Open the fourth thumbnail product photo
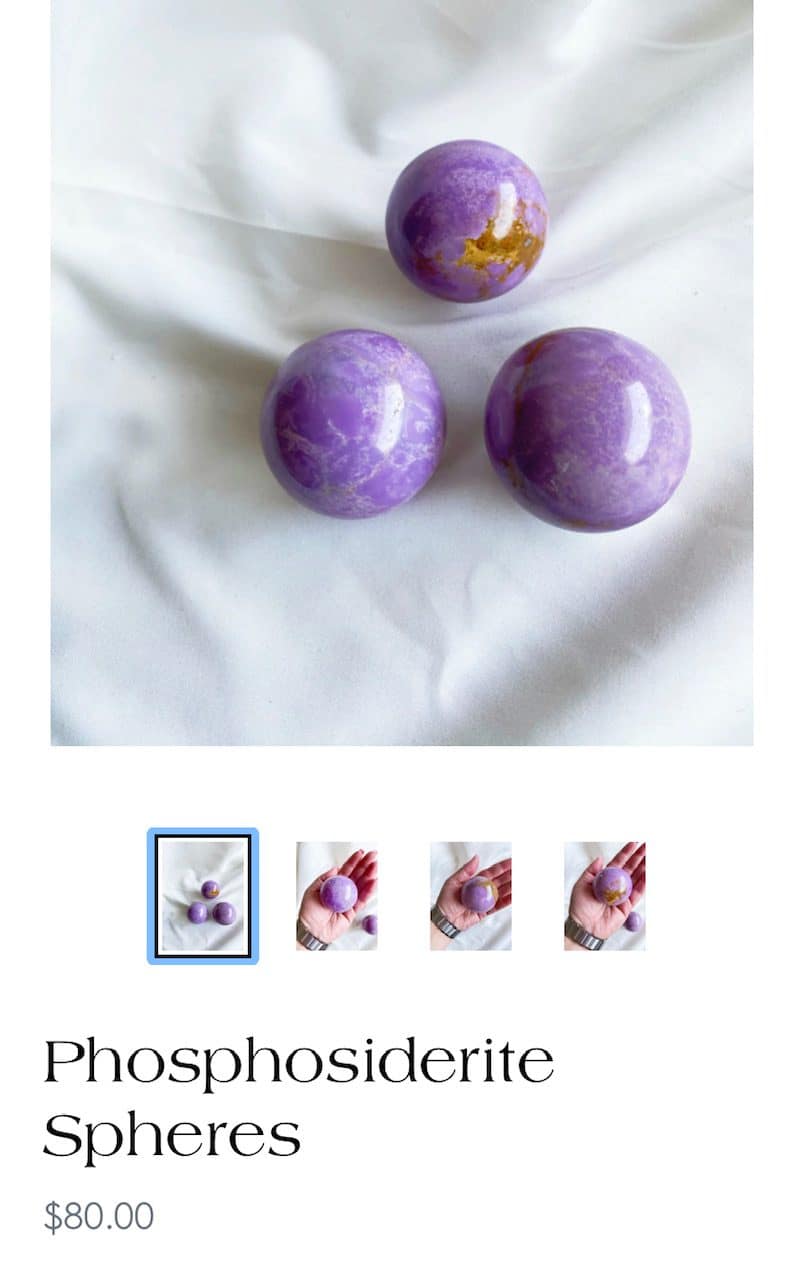This screenshot has width=804, height=1280. pos(604,896)
